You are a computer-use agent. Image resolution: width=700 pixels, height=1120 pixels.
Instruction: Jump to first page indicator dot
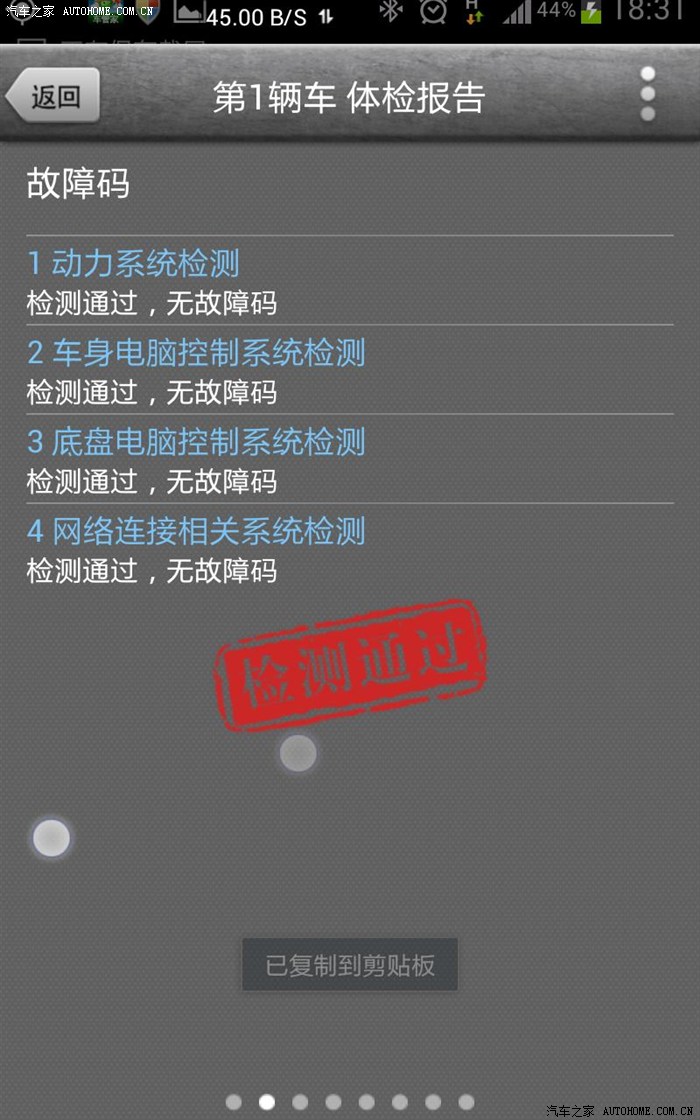coord(234,1102)
